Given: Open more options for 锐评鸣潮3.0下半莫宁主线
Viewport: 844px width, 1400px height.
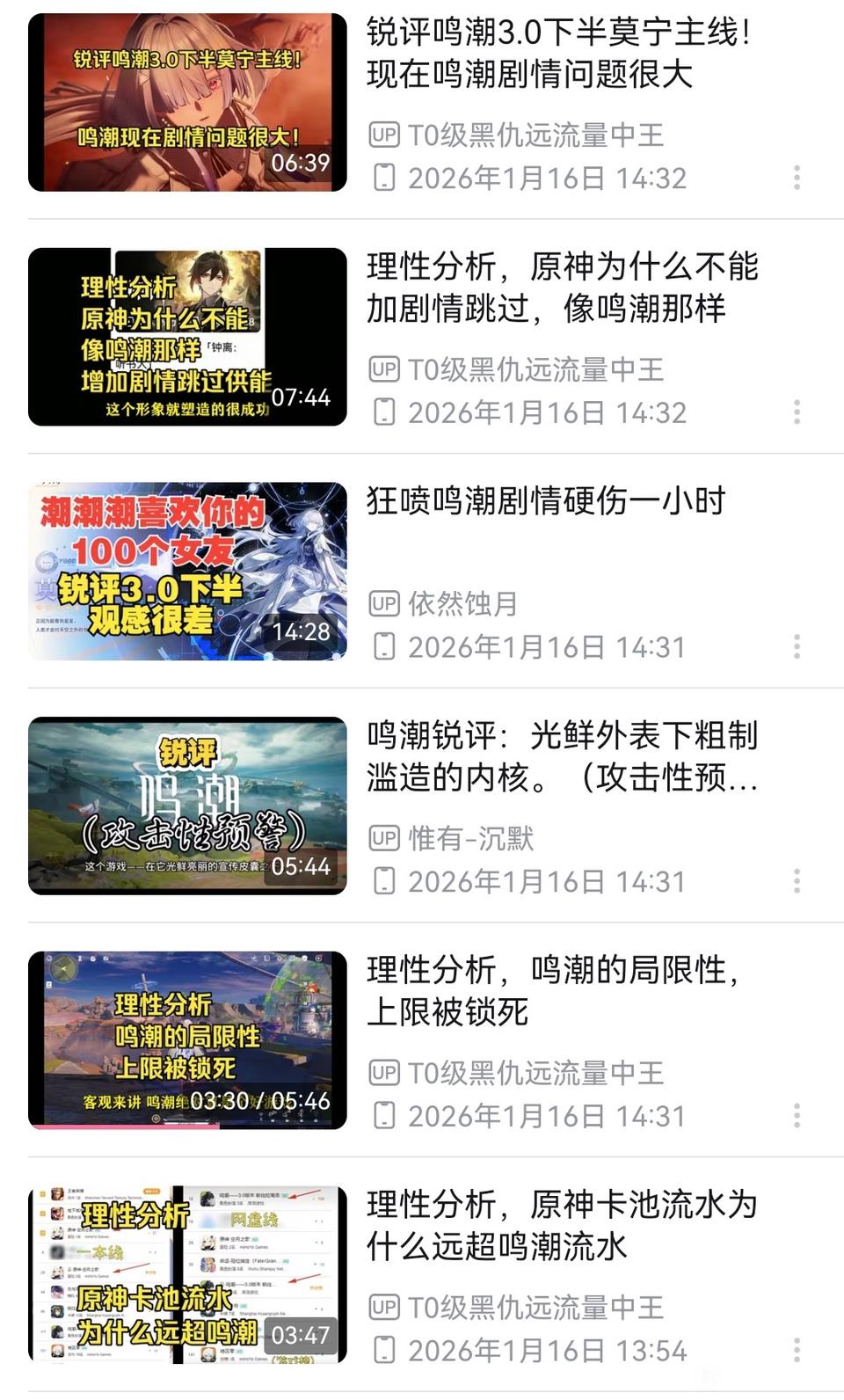Looking at the screenshot, I should point(797,178).
